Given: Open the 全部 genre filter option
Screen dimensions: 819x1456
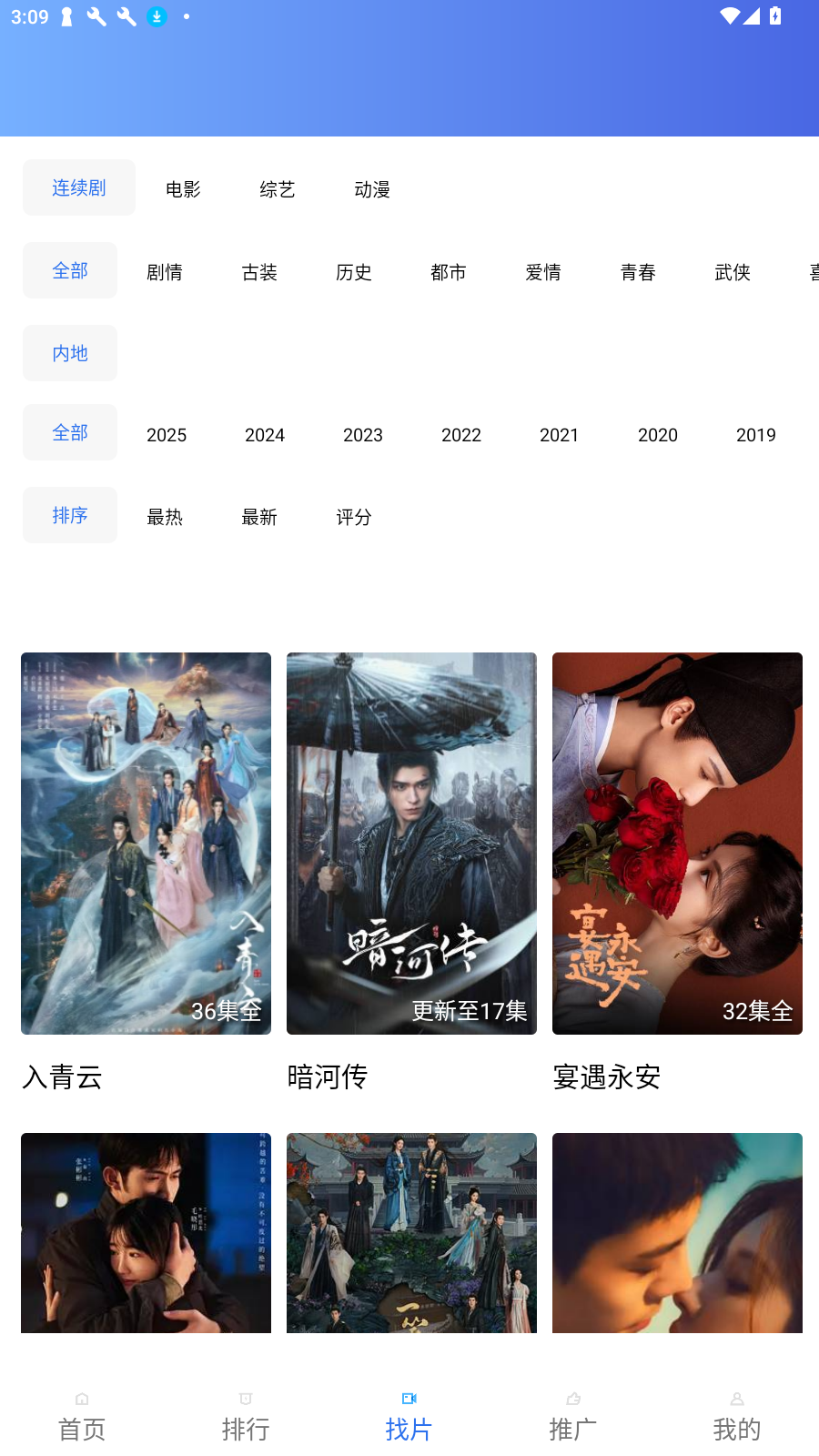Looking at the screenshot, I should 70,270.
